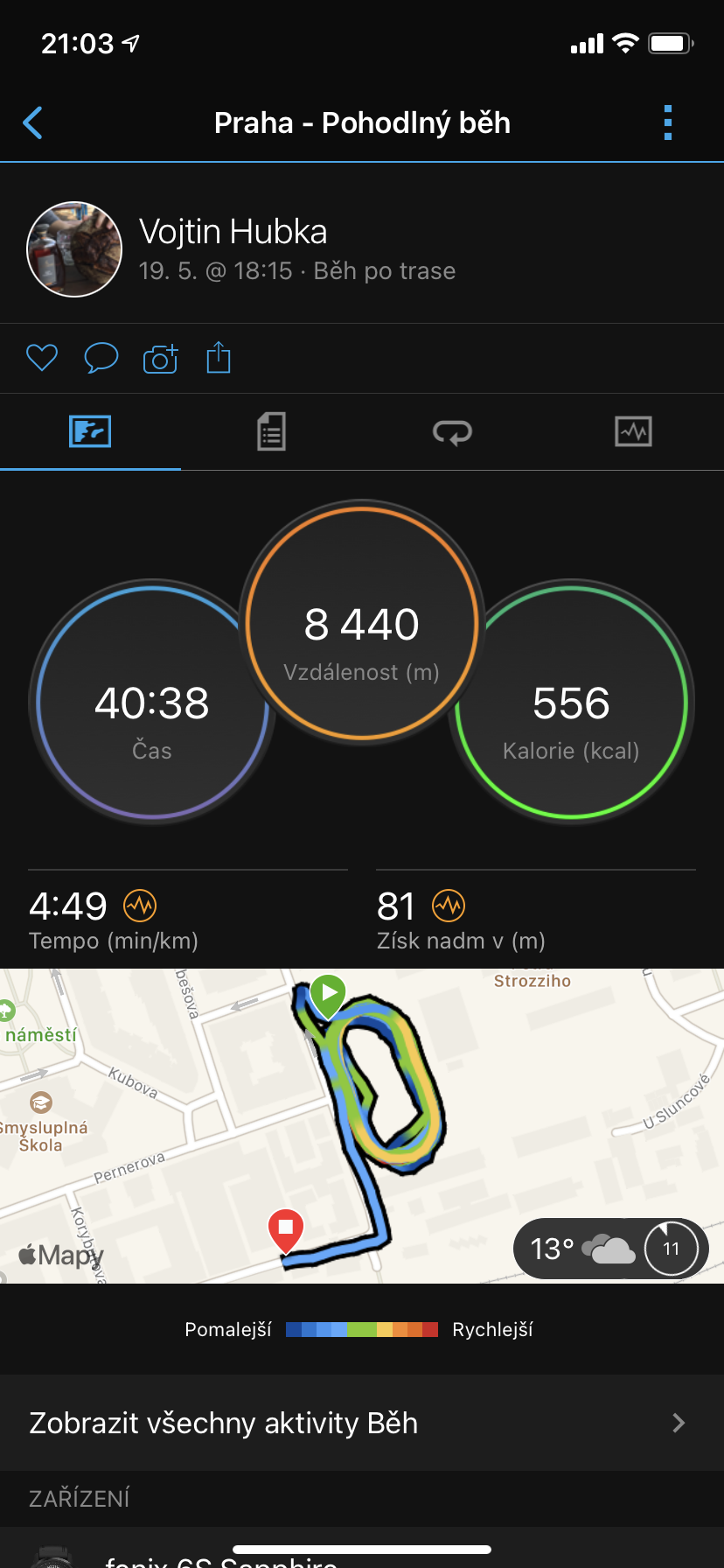
Task: Open the running route map
Action: (362, 1126)
